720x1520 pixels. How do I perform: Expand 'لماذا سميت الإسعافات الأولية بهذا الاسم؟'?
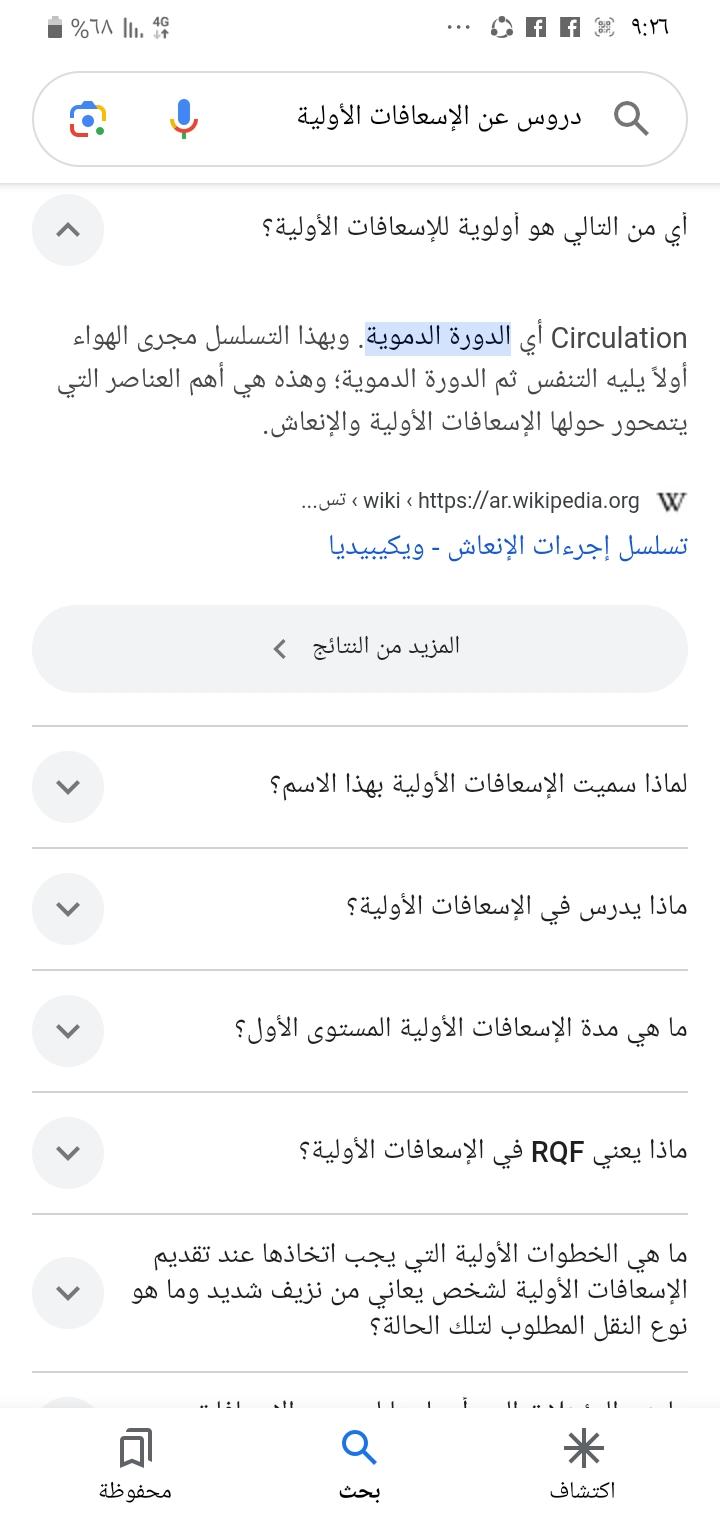coord(68,787)
